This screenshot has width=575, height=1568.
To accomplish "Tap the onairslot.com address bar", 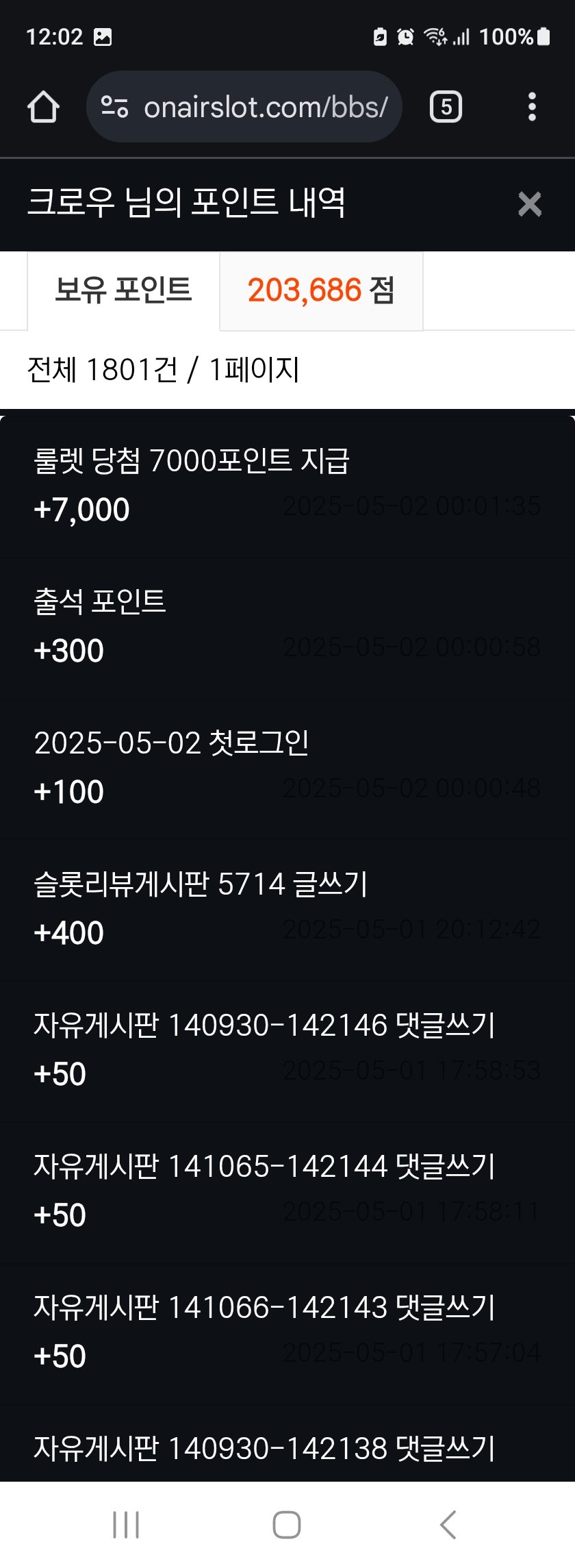I will (x=265, y=108).
